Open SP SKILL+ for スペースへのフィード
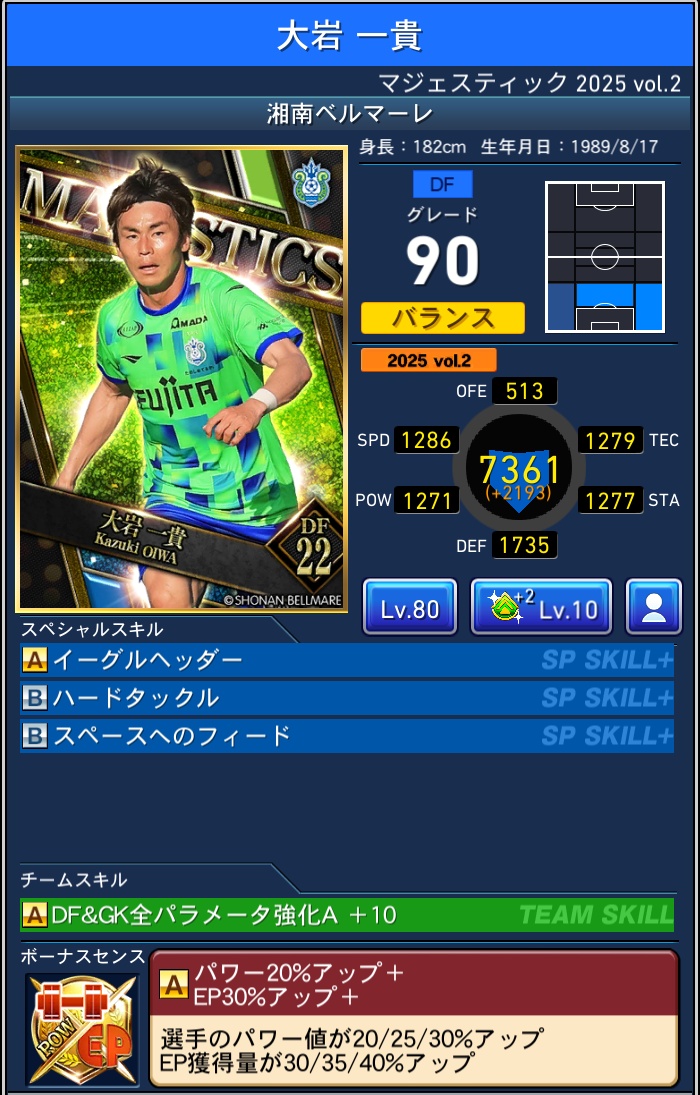 [x=607, y=736]
